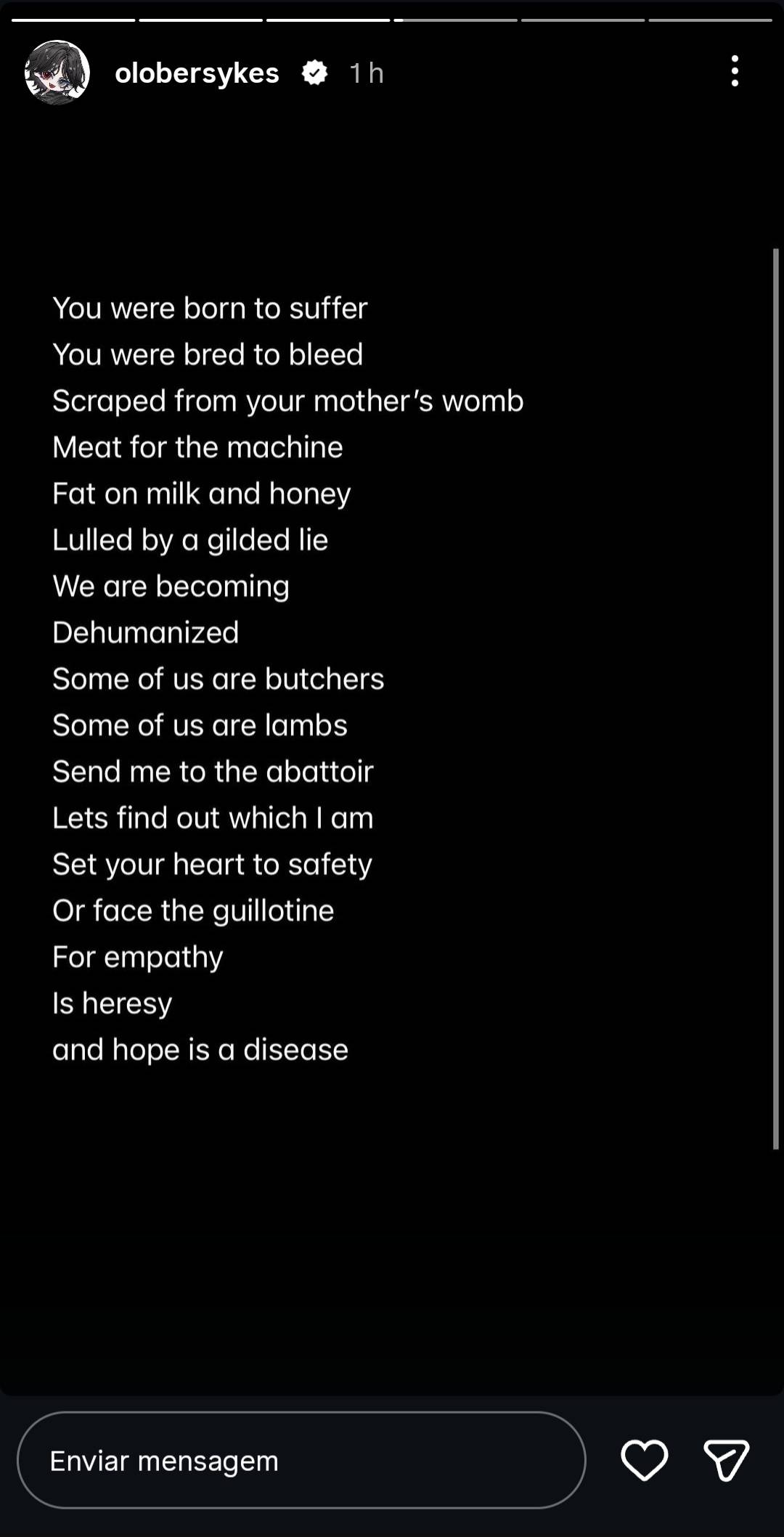Tap the olobersykes username
784x1537 pixels.
pyautogui.click(x=197, y=73)
